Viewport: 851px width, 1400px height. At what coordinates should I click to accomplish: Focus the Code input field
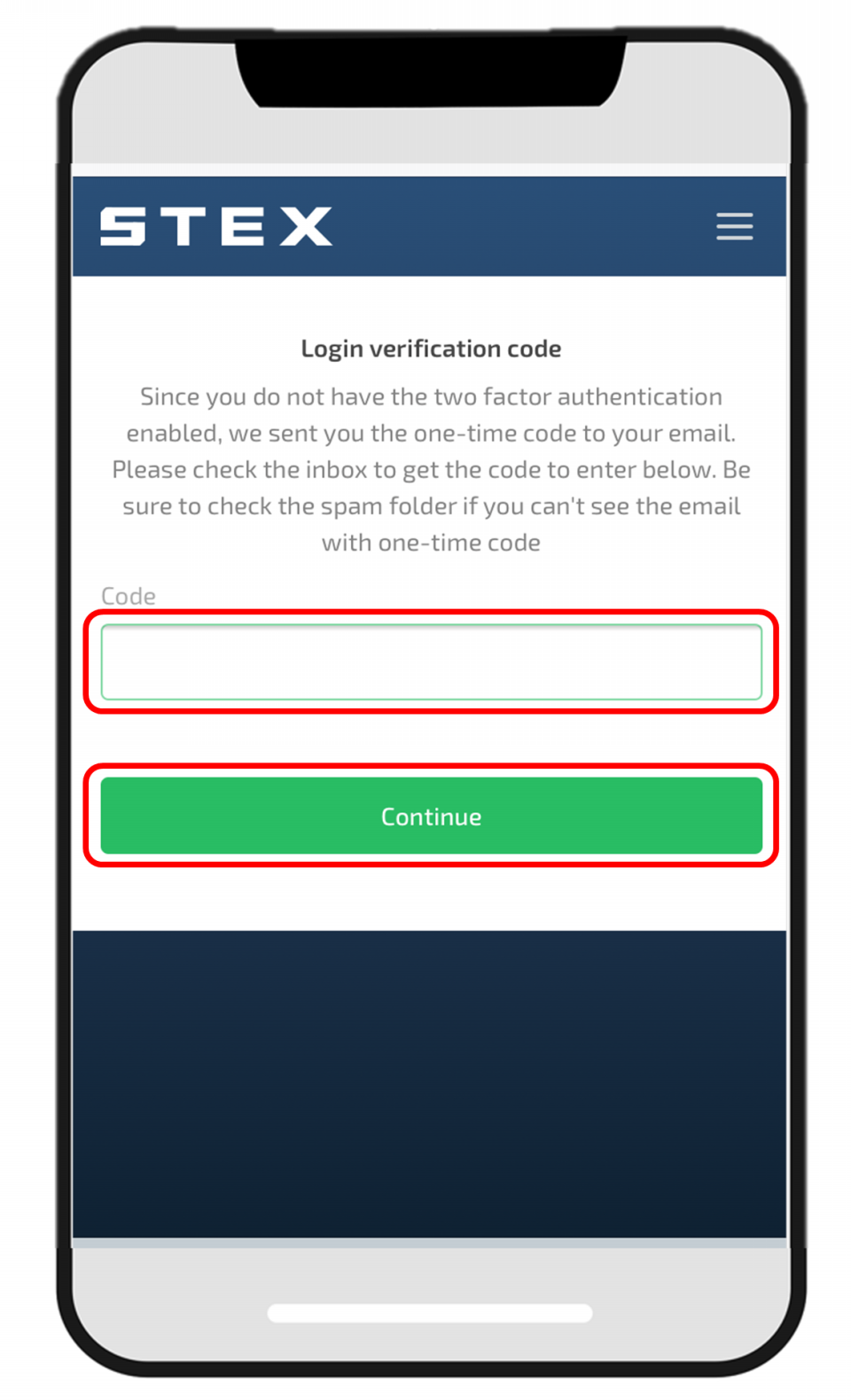coord(431,661)
